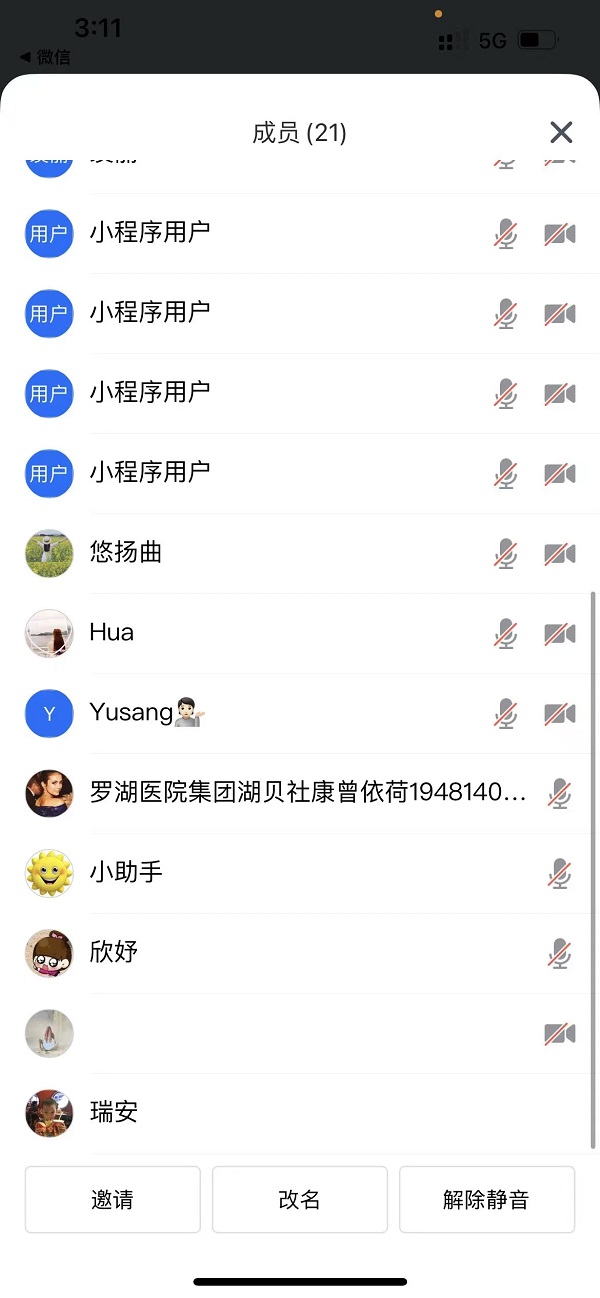Tap the 邀请 invite button
This screenshot has height=1298, width=600.
pyautogui.click(x=112, y=1199)
